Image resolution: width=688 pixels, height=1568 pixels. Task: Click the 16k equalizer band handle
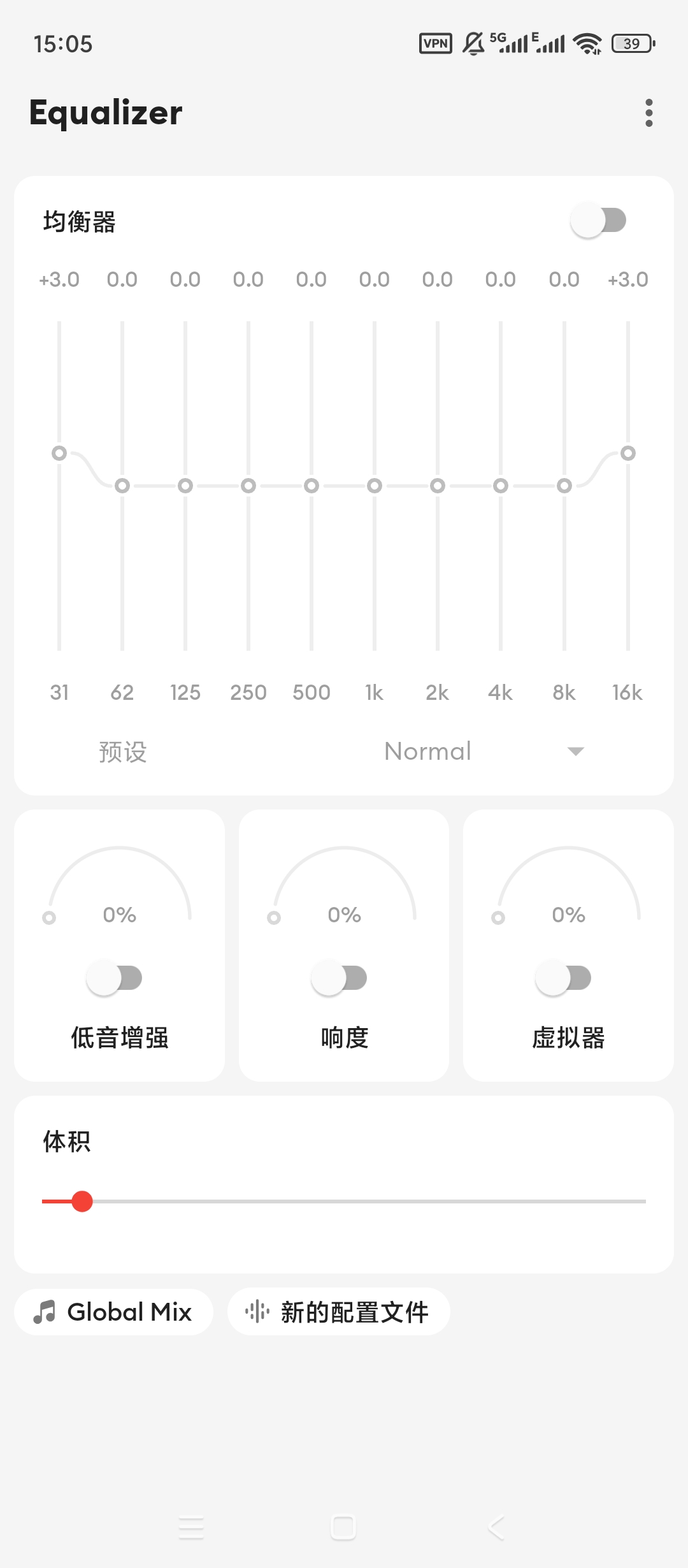(628, 454)
